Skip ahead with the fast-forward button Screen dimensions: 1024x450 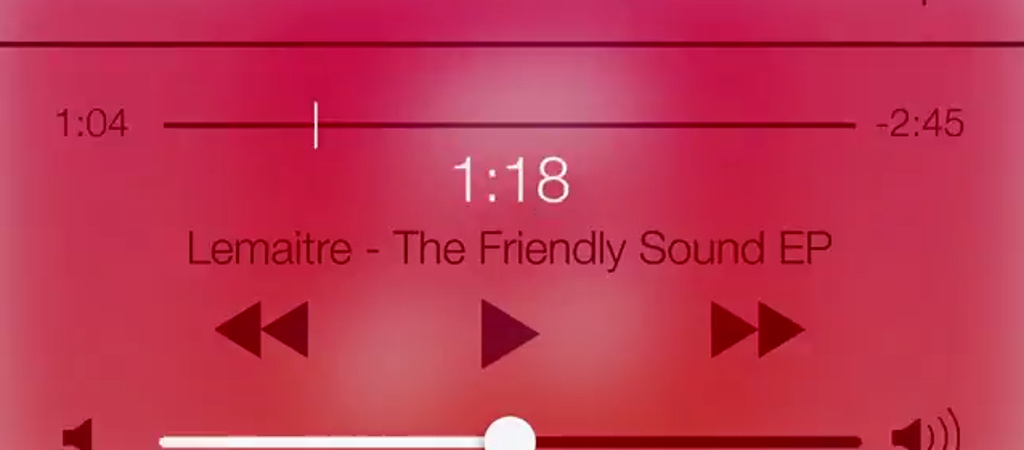[756, 330]
